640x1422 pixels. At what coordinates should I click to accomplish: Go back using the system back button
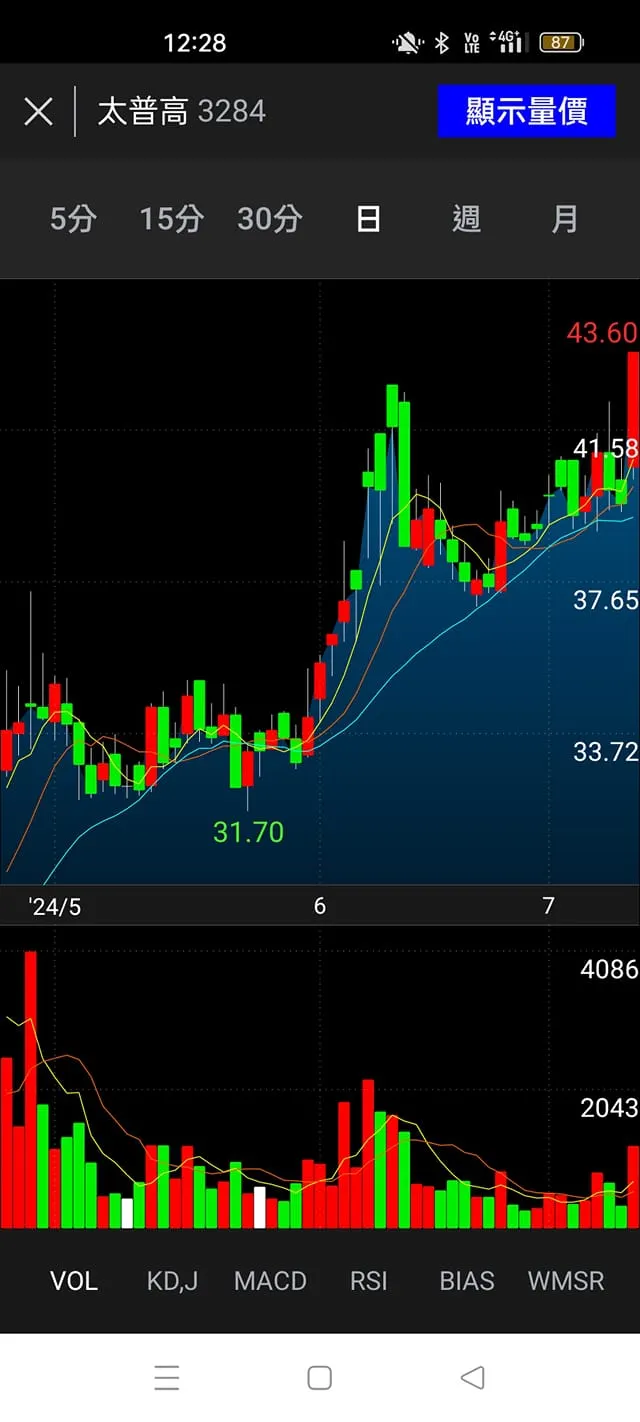click(472, 1378)
